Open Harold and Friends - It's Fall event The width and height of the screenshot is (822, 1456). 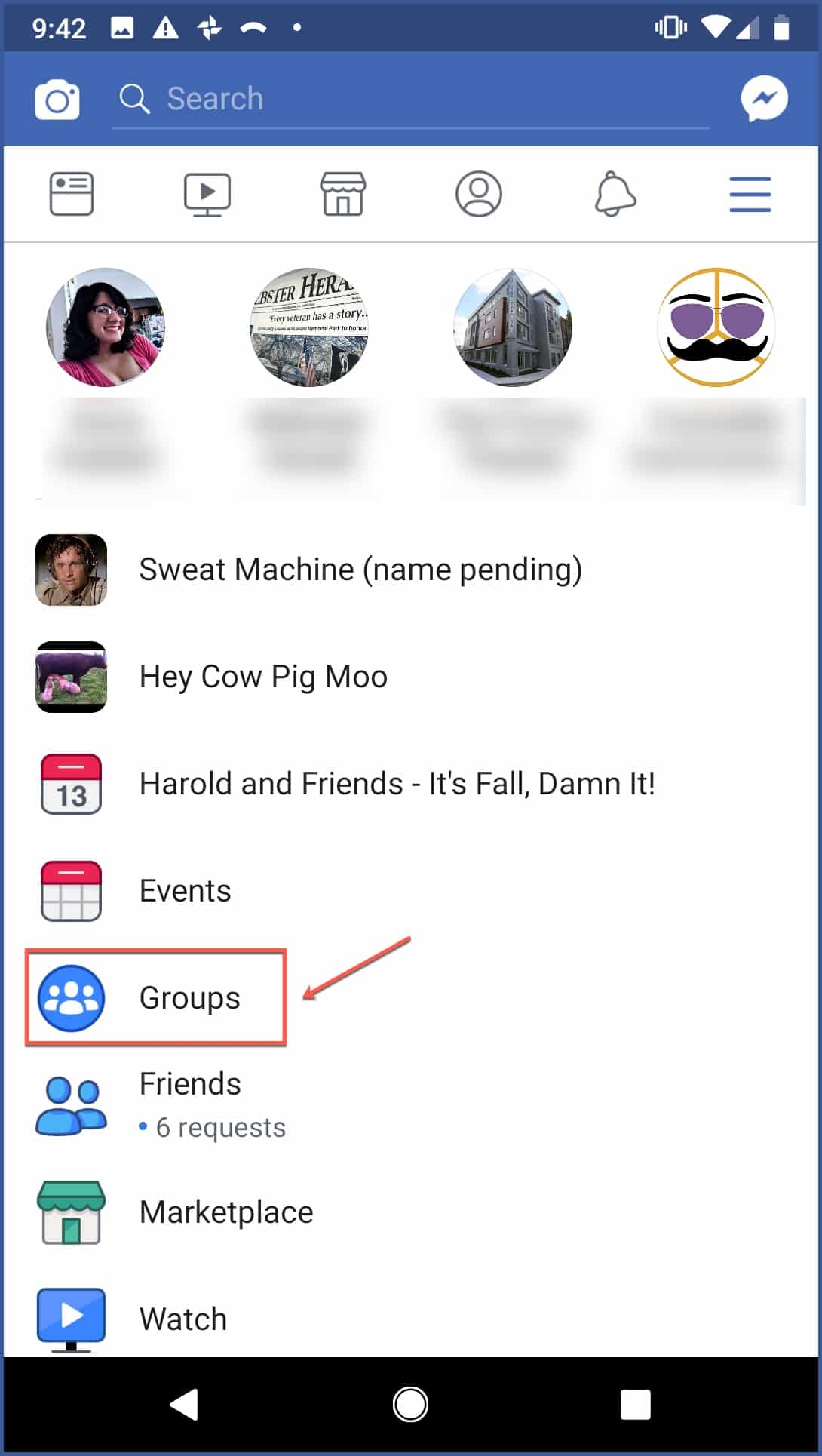tap(397, 783)
